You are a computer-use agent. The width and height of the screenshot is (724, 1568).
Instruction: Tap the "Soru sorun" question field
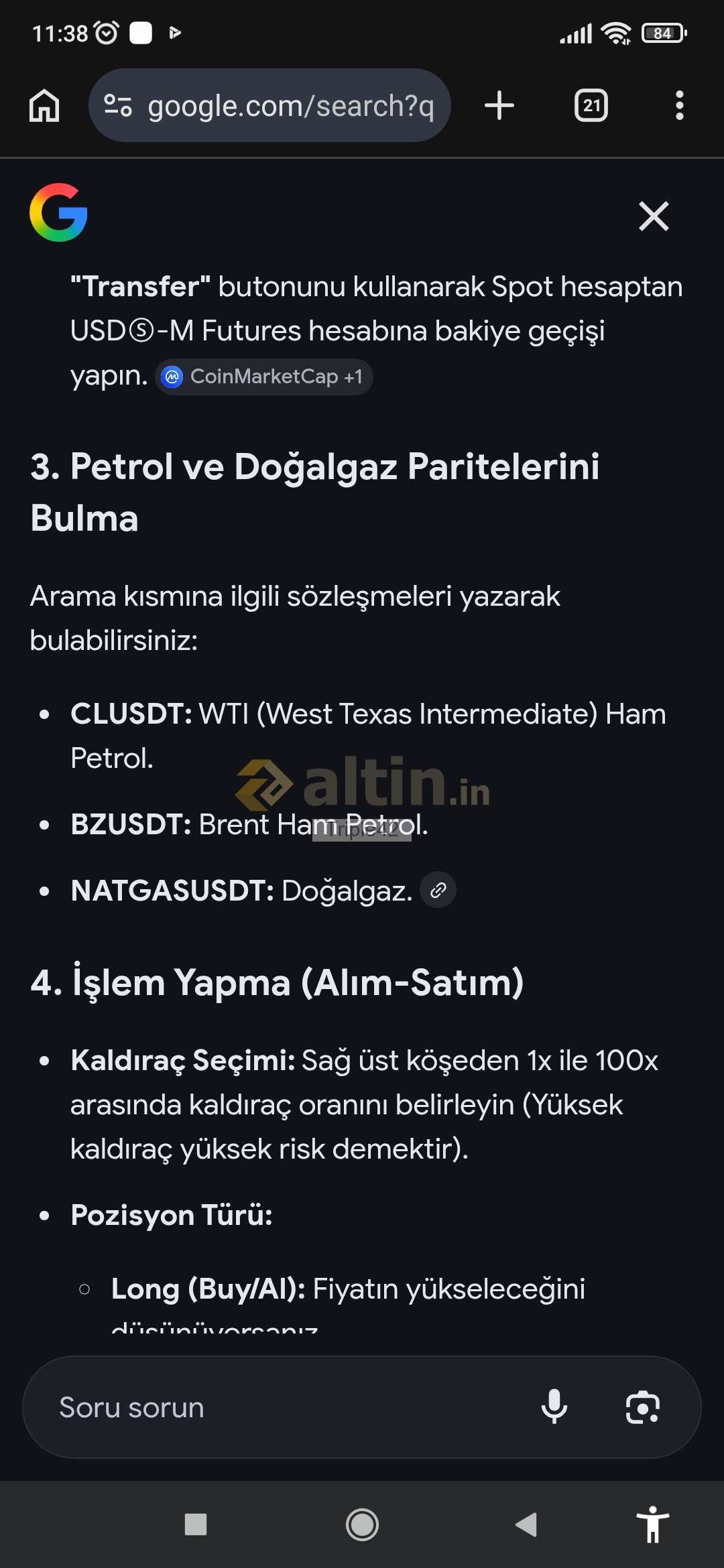282,1407
